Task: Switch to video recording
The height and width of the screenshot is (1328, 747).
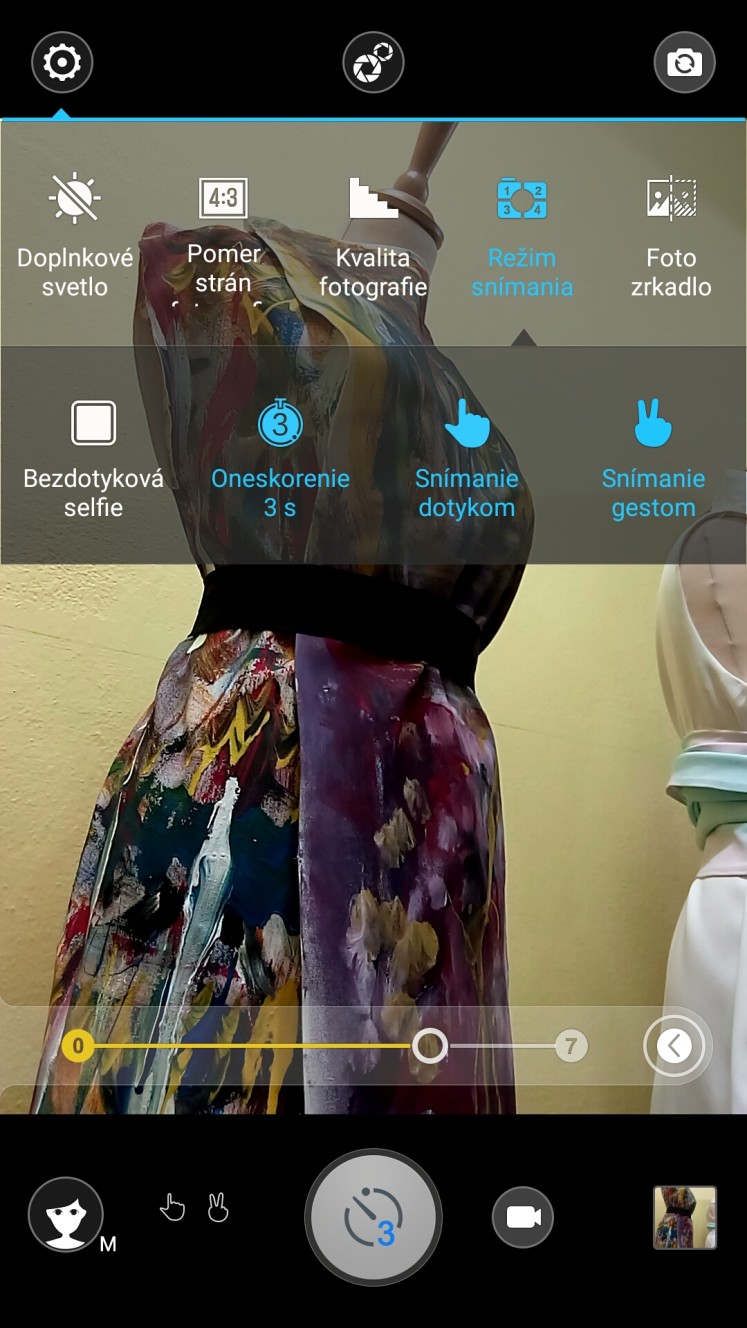Action: point(523,1217)
